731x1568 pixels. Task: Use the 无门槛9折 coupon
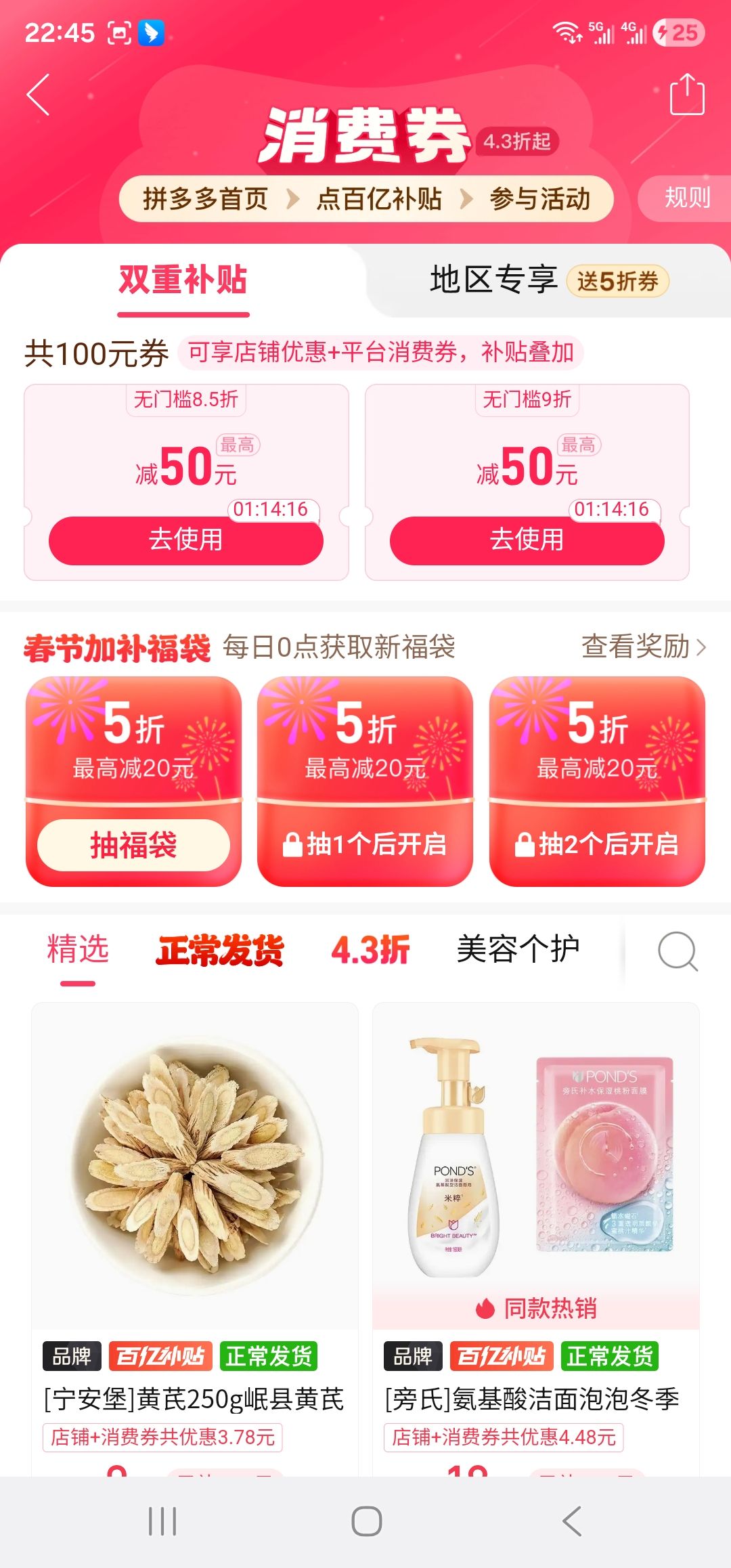(x=527, y=540)
